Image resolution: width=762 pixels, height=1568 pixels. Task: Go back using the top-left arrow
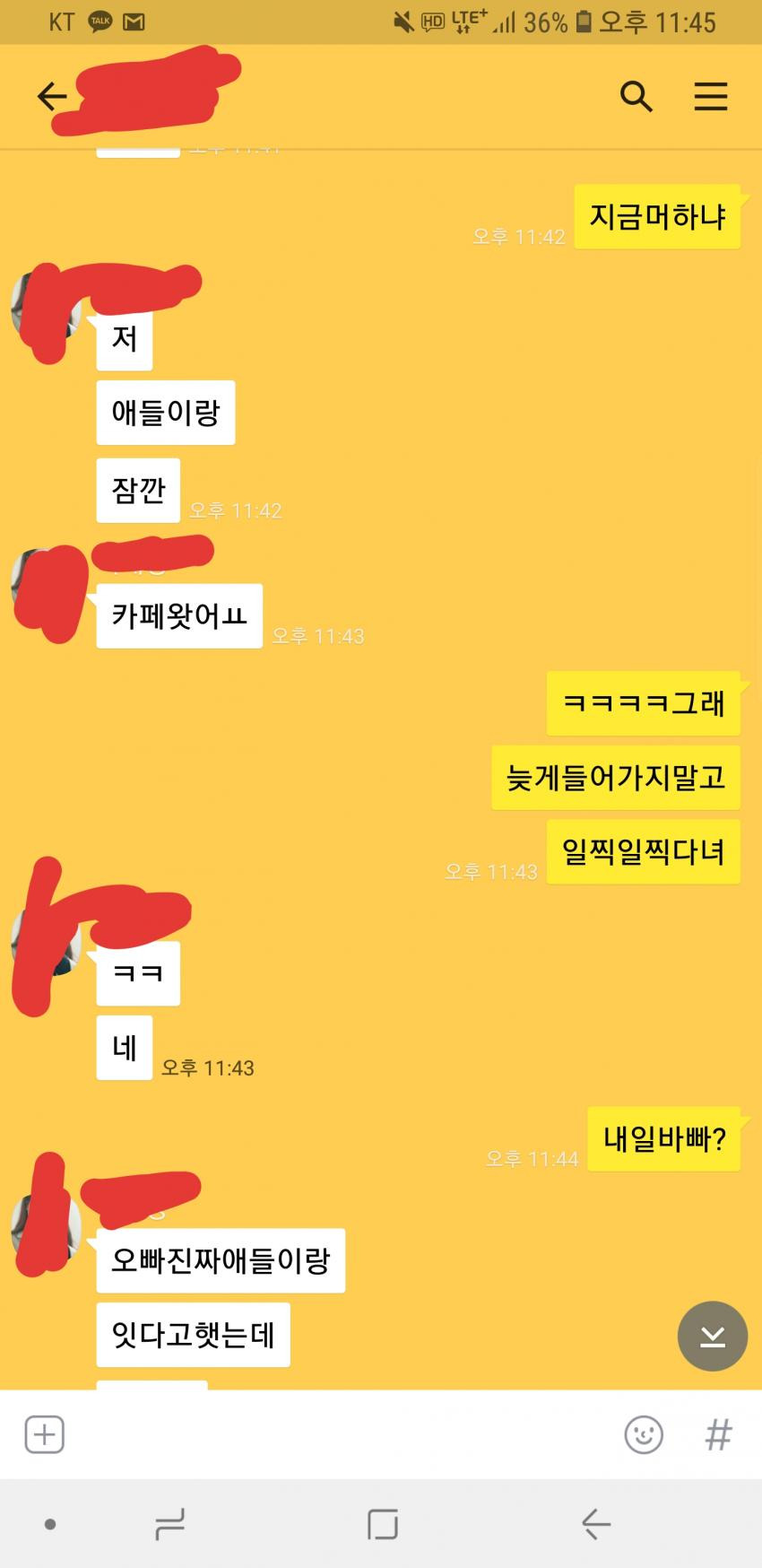(52, 96)
